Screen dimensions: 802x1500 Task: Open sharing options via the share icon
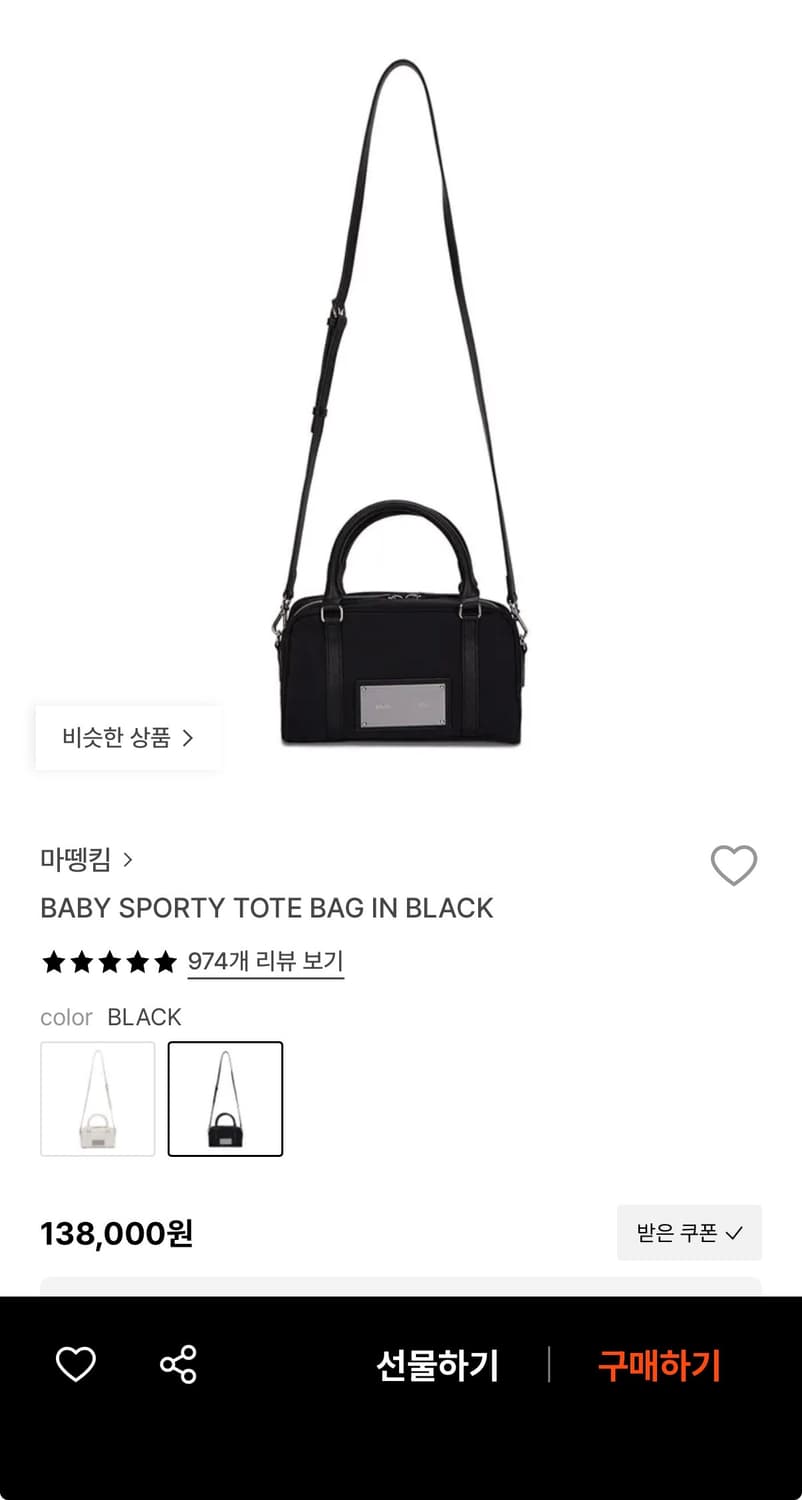(178, 1363)
